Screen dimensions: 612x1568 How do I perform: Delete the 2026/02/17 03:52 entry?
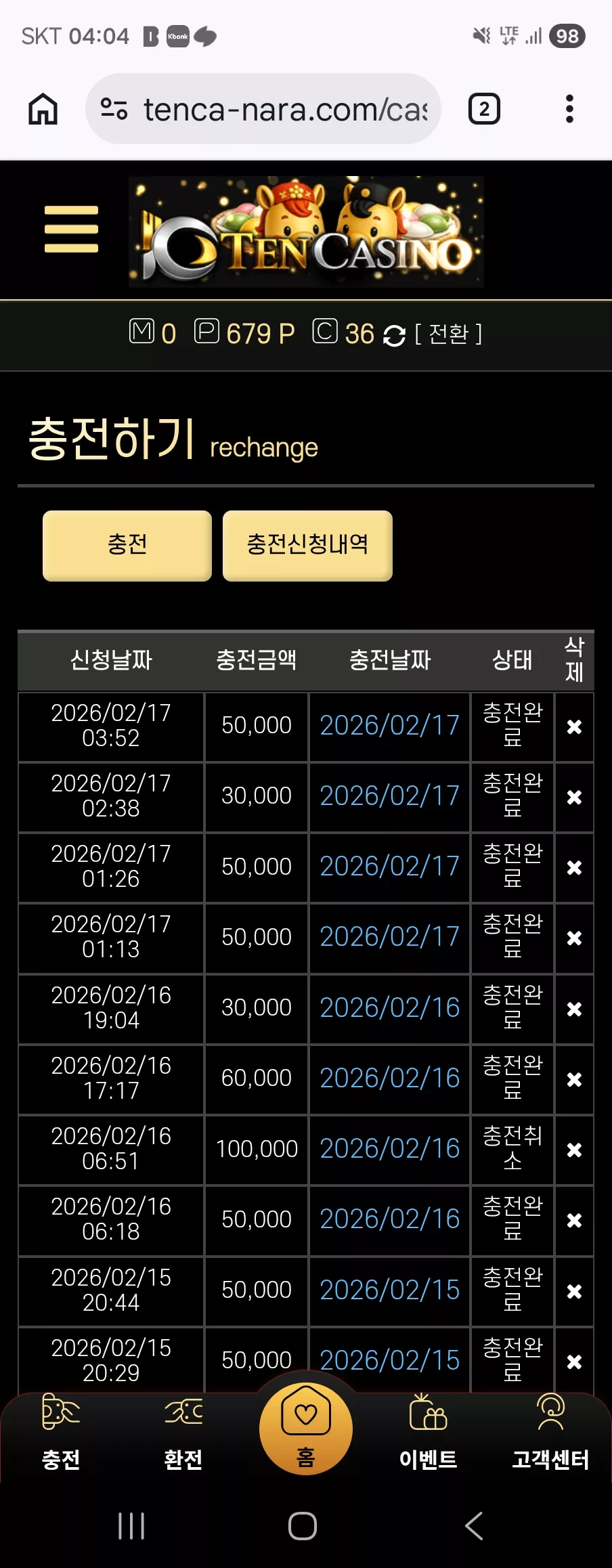click(x=574, y=727)
